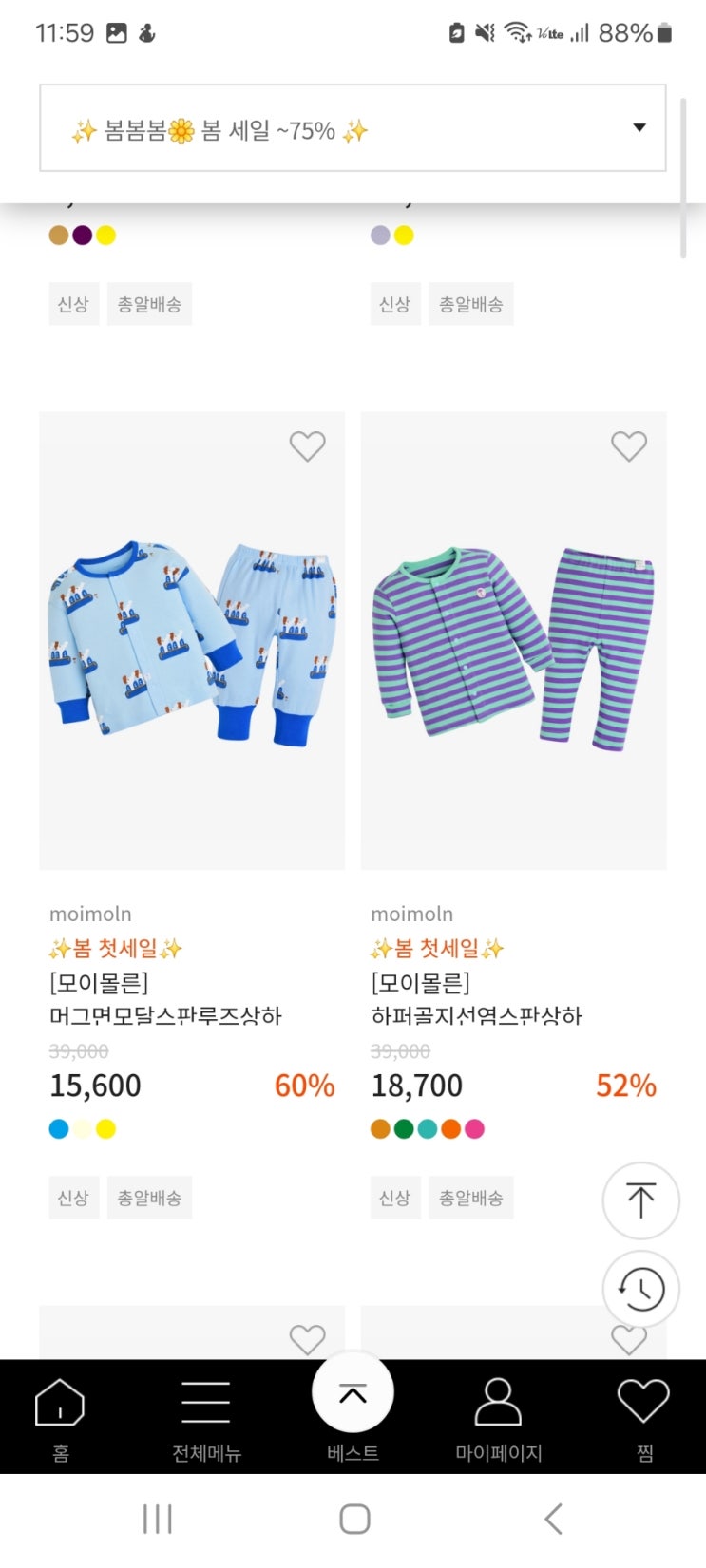Go to the 홈 tab

tap(60, 1417)
